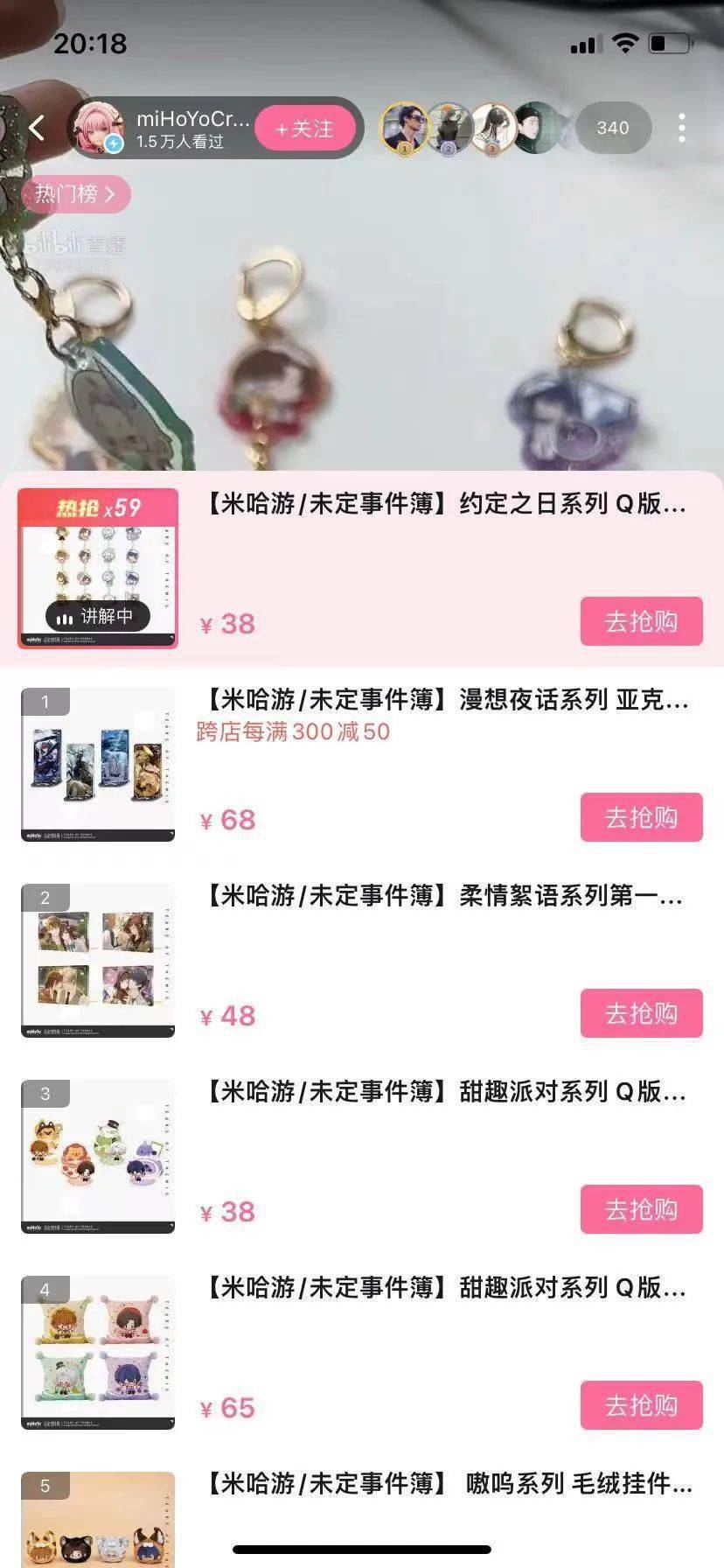
Task: Open the miHoYo streamer avatar profile
Action: click(97, 129)
